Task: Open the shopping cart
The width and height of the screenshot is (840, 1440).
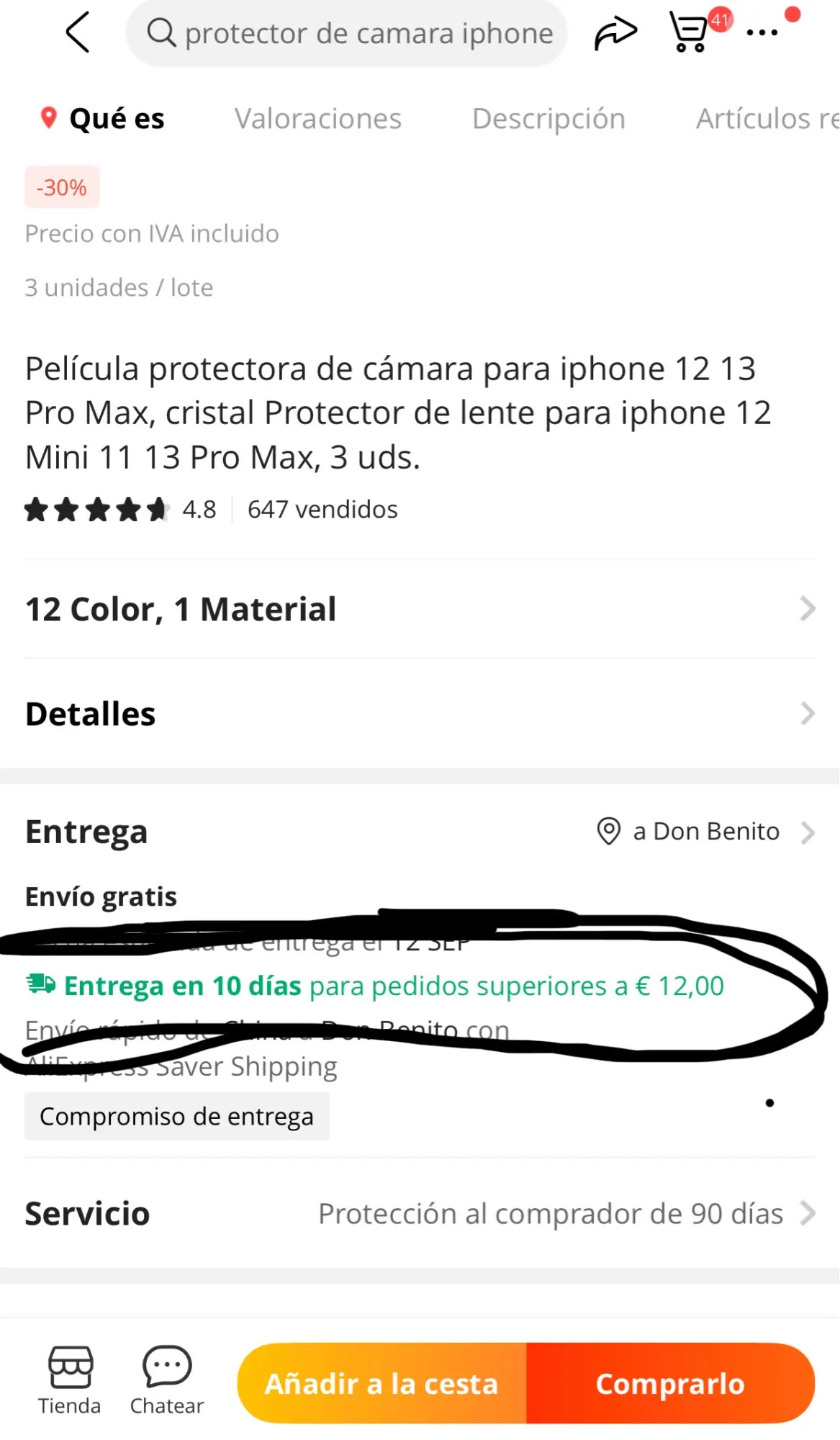Action: coord(690,32)
